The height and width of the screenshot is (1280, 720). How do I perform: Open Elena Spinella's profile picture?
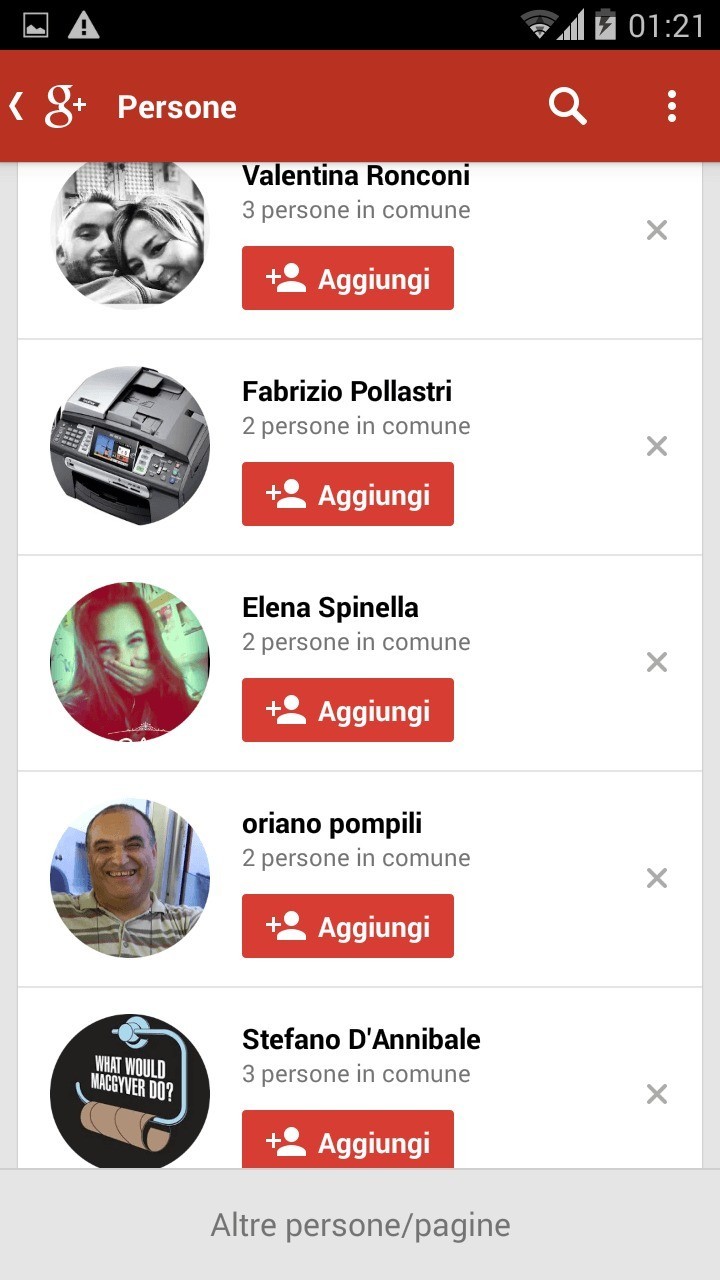(129, 662)
